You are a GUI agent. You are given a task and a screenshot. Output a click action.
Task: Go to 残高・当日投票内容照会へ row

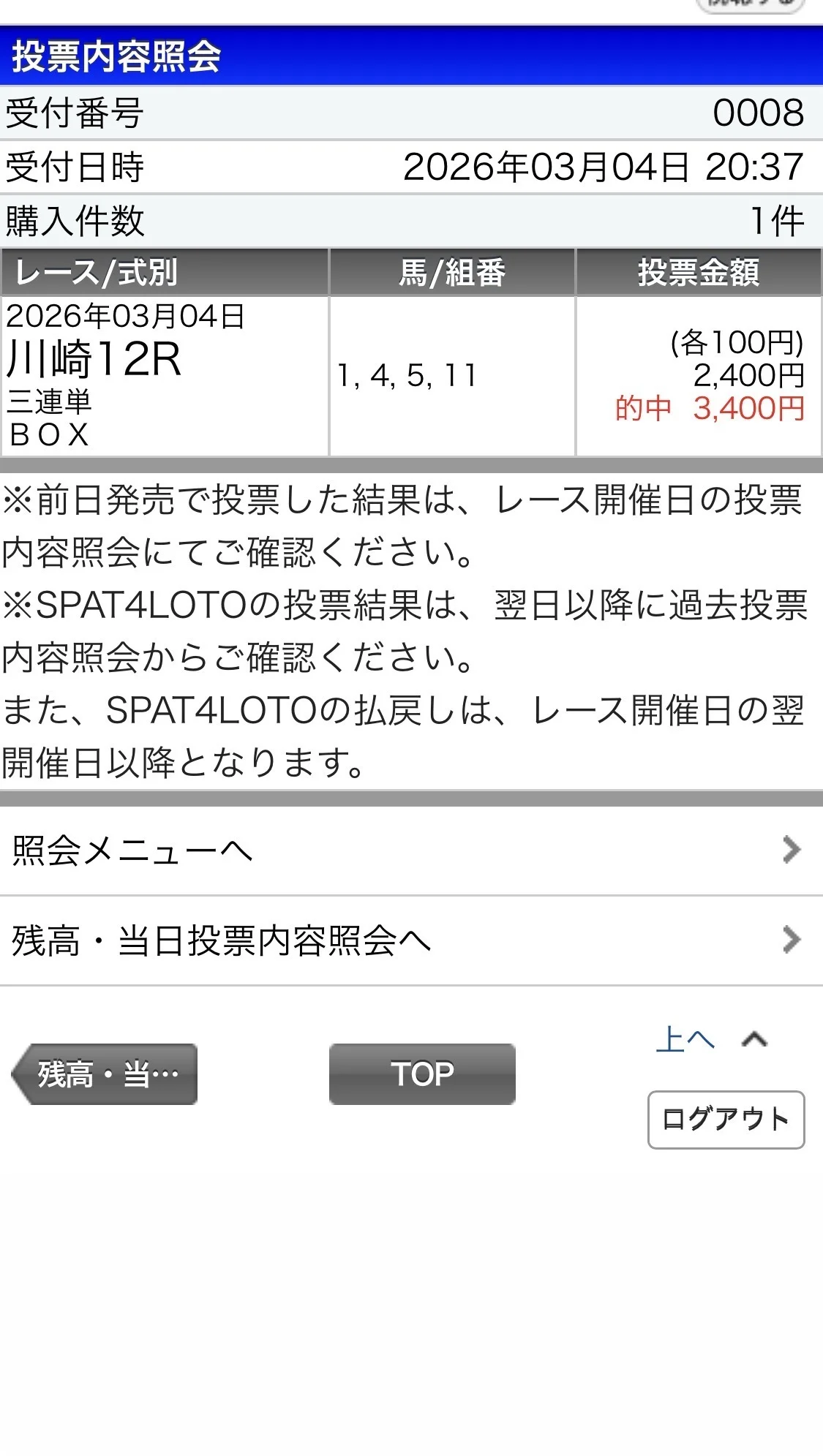[410, 940]
